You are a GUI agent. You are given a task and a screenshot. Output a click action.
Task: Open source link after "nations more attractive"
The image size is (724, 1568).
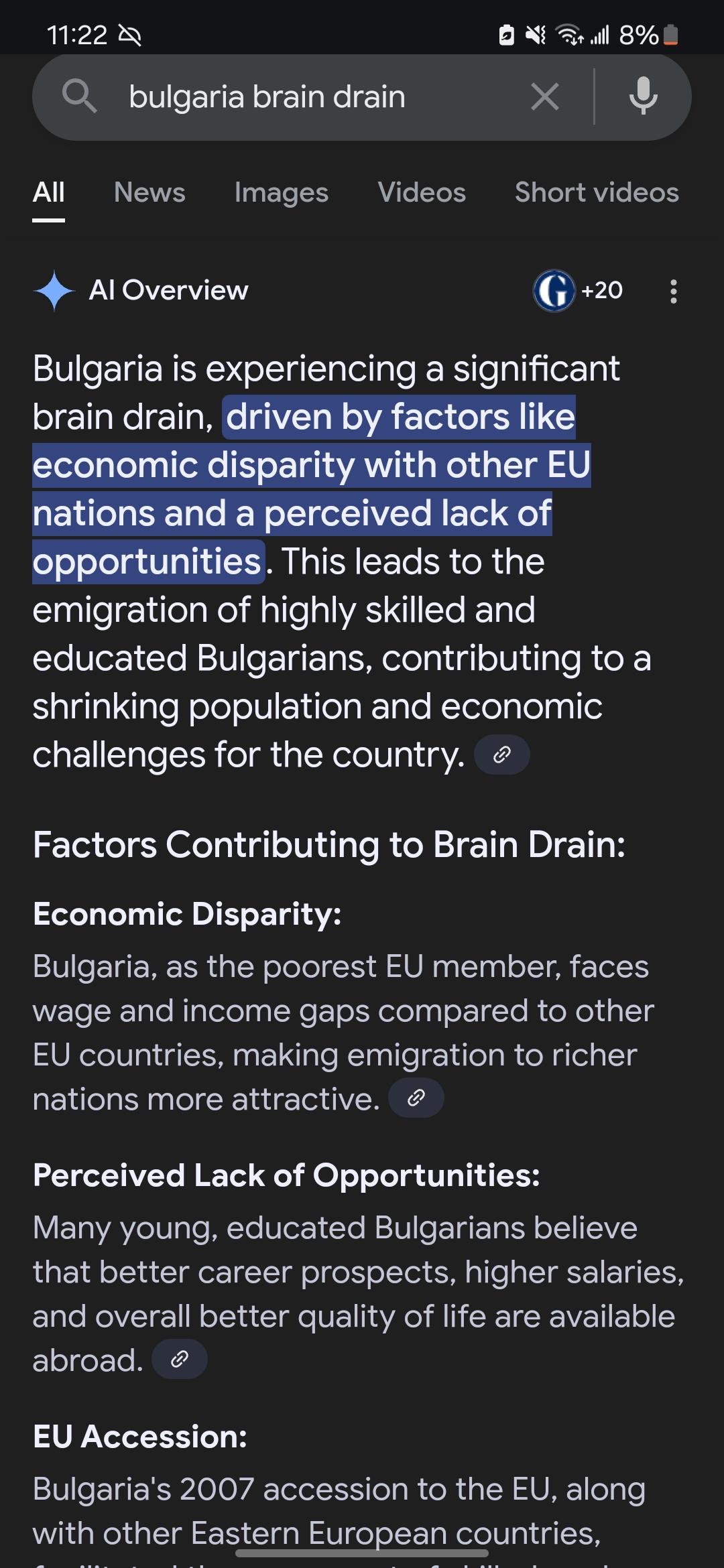(x=416, y=1098)
